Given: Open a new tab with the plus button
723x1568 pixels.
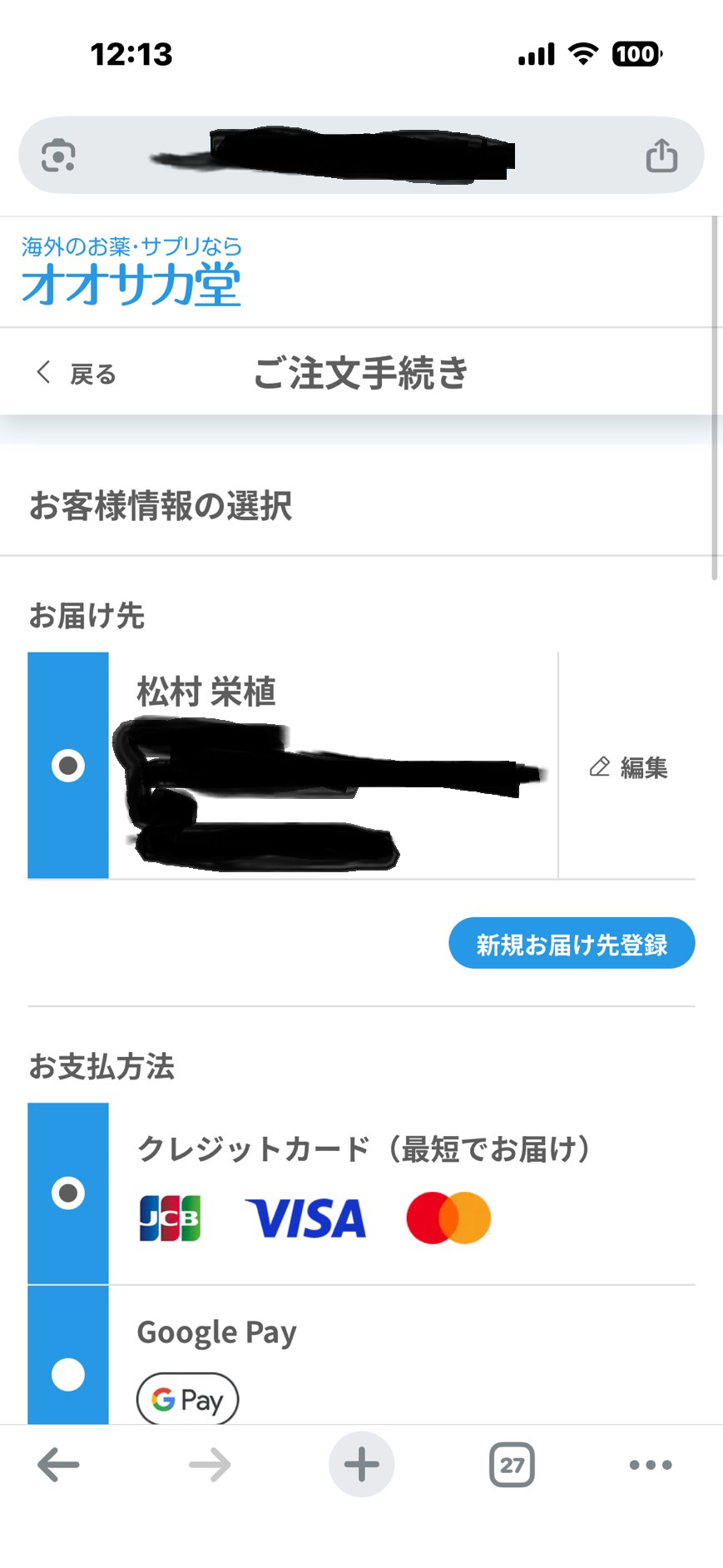Looking at the screenshot, I should click(361, 1464).
